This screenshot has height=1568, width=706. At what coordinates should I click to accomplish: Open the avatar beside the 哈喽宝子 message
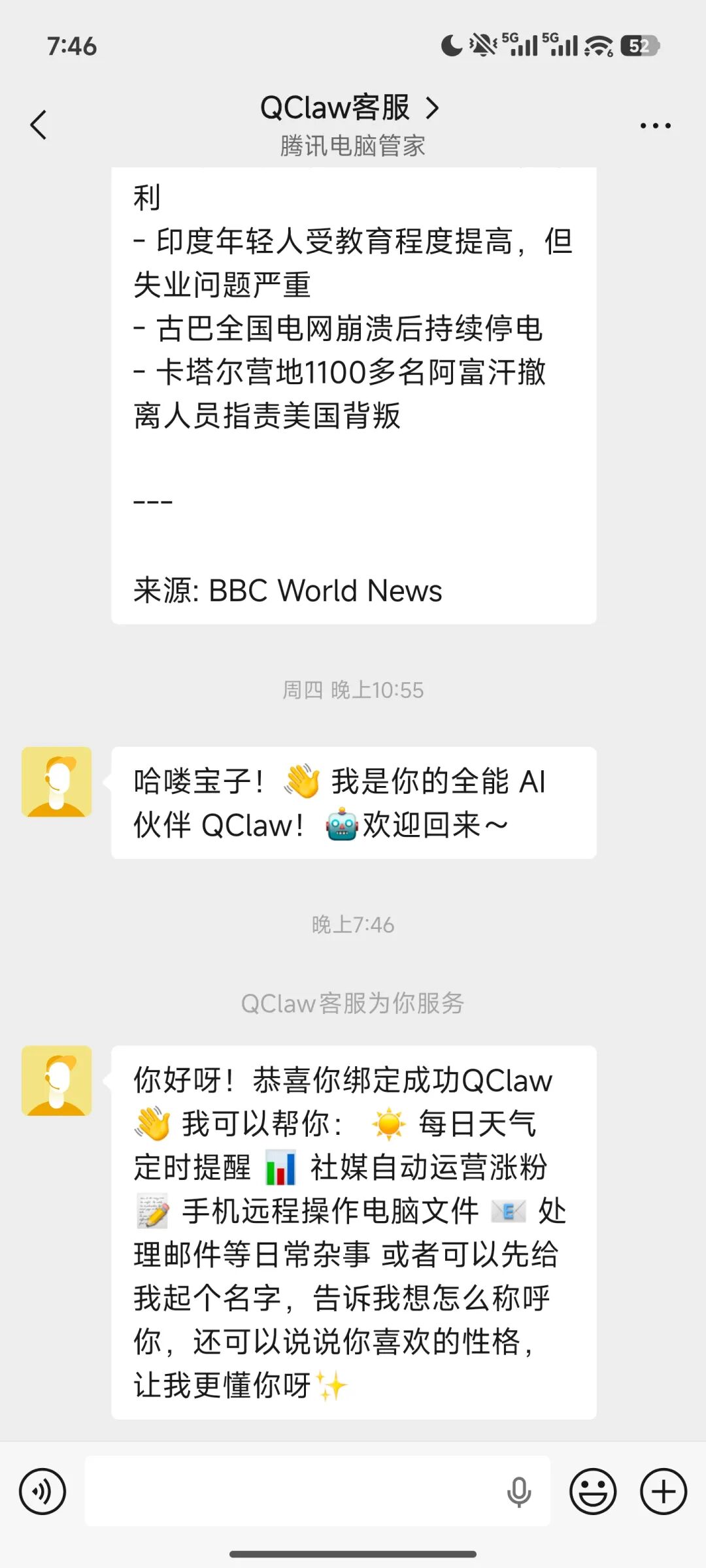57,782
